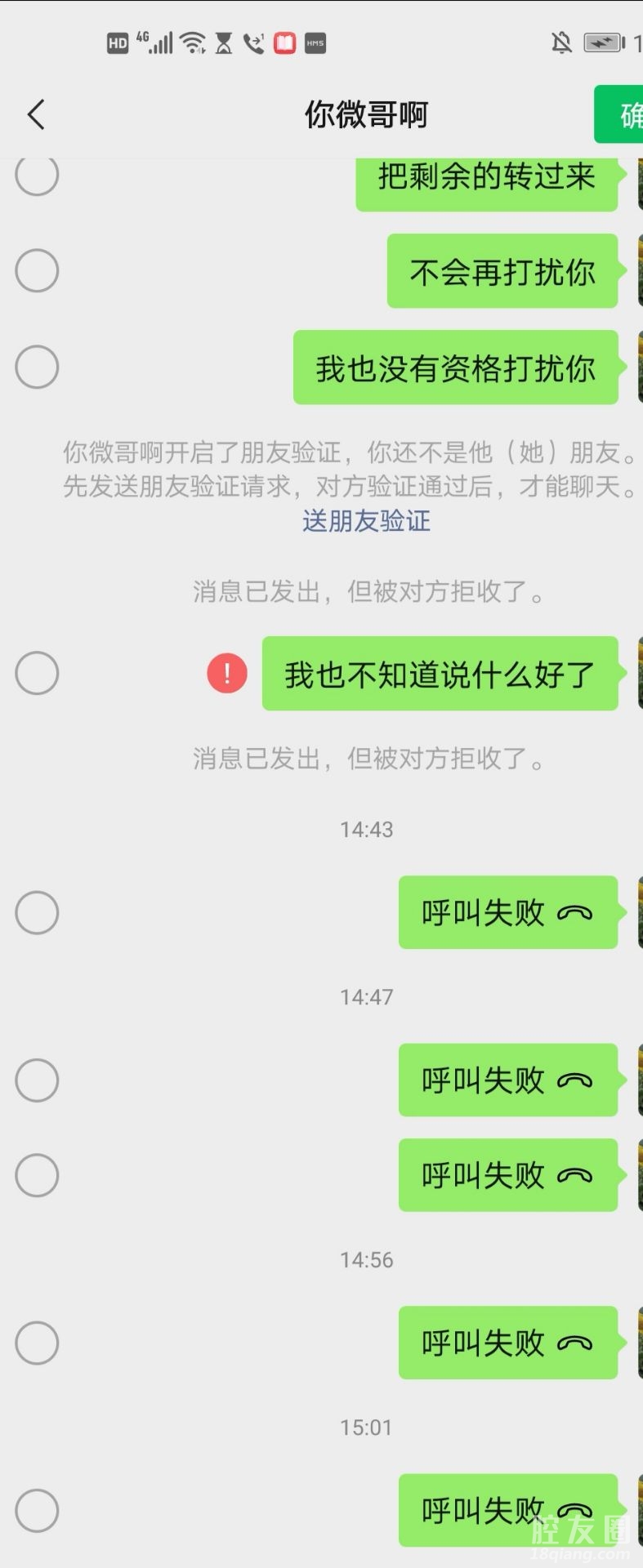
Task: Select the message 我也不知道说什么好了
Action: pyautogui.click(x=37, y=674)
